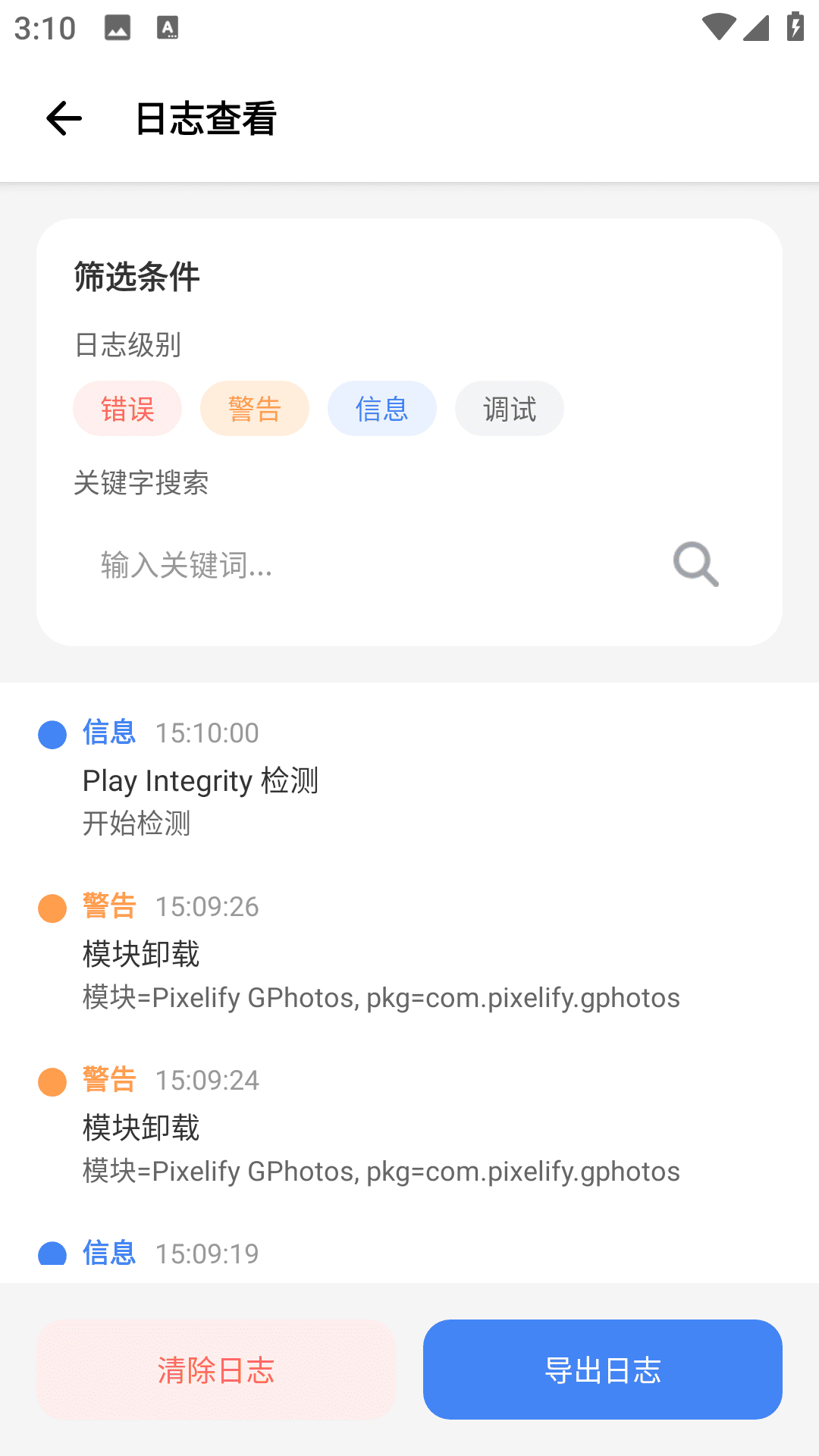Click the orange dot next to the 15:09:24 warning

click(52, 1081)
